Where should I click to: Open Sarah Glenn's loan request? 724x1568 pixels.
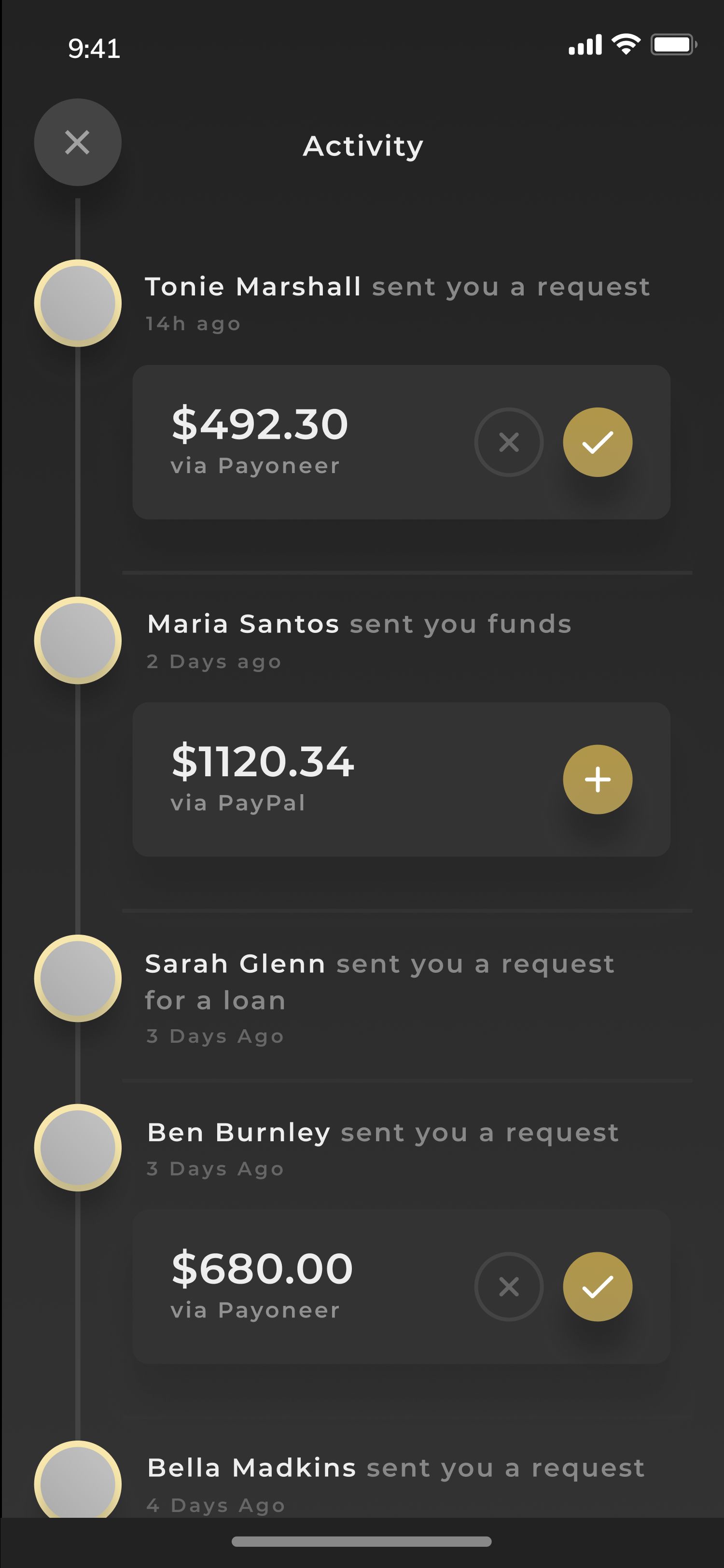(x=380, y=981)
